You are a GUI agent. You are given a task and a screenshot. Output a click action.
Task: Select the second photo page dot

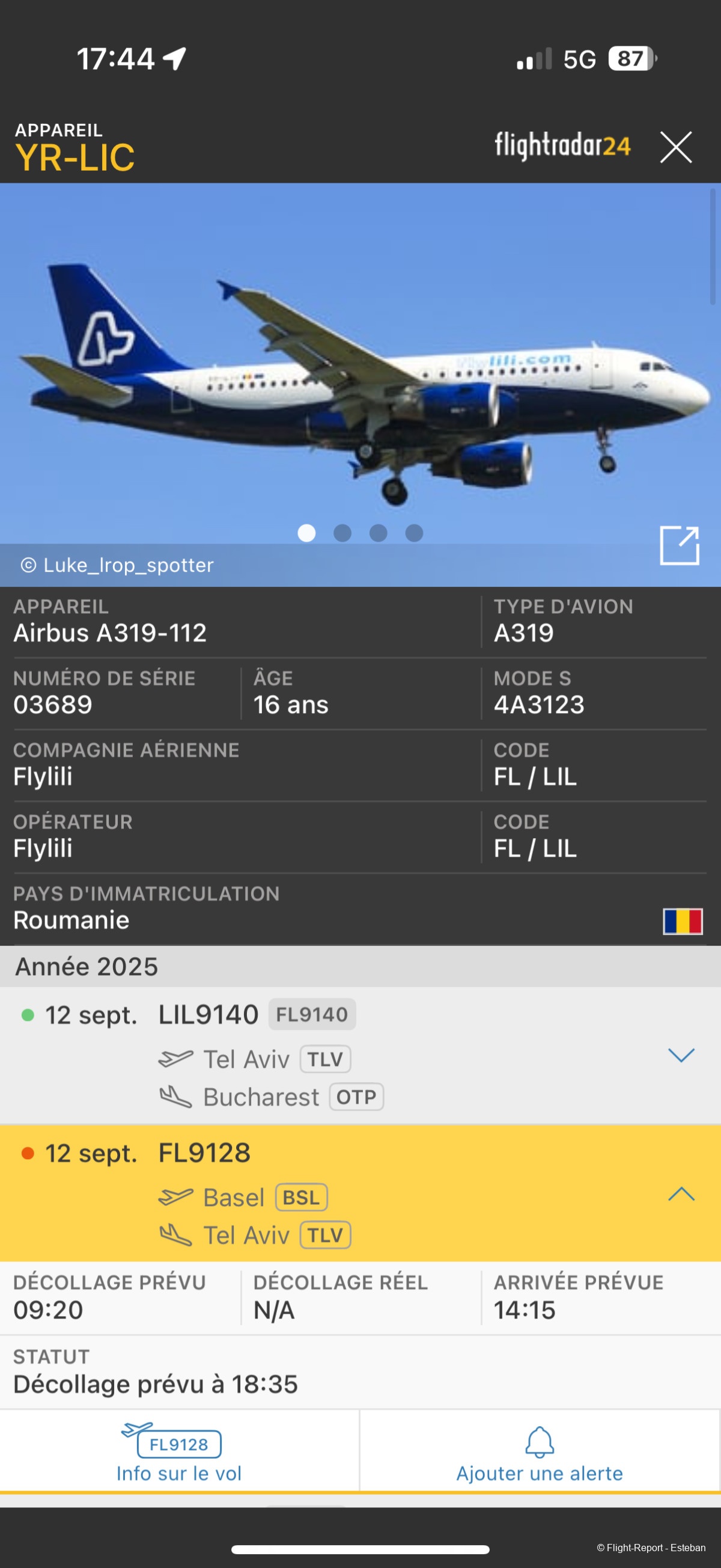[342, 533]
